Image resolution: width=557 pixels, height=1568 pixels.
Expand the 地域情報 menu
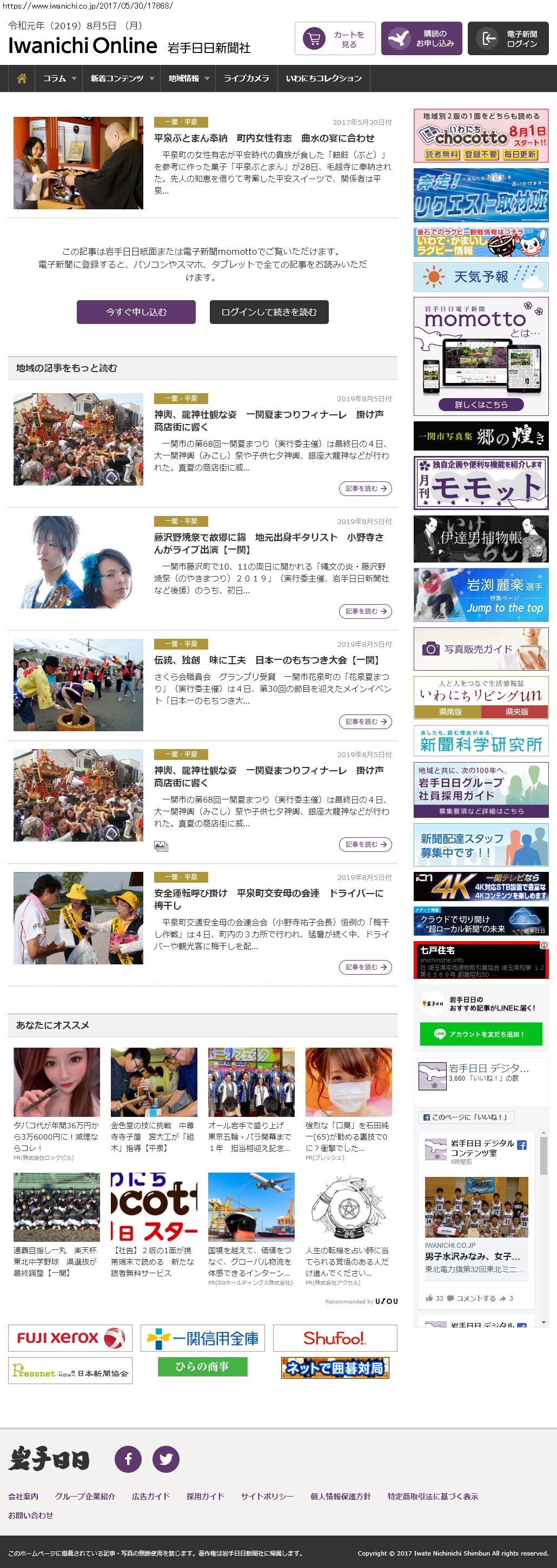click(x=188, y=78)
